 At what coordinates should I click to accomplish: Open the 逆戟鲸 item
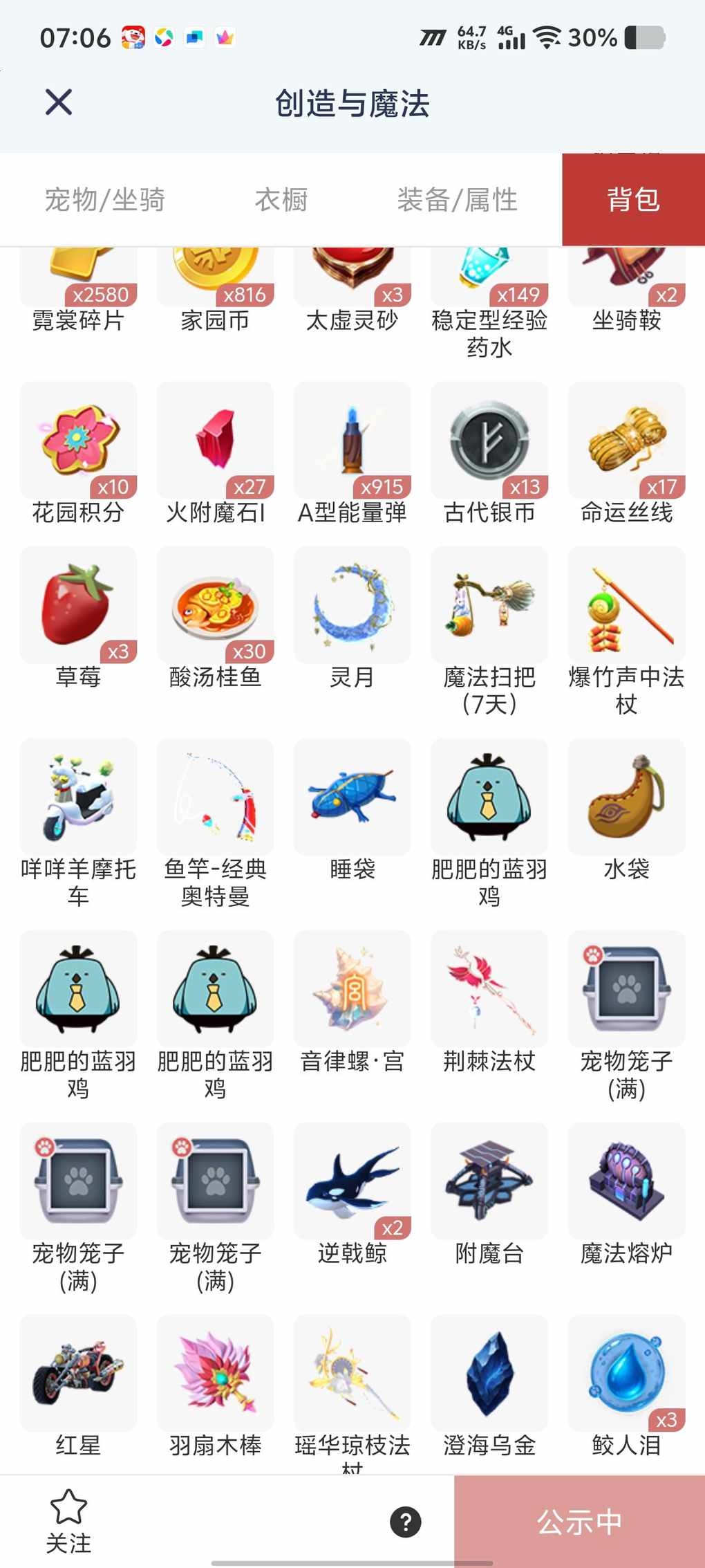(352, 1181)
